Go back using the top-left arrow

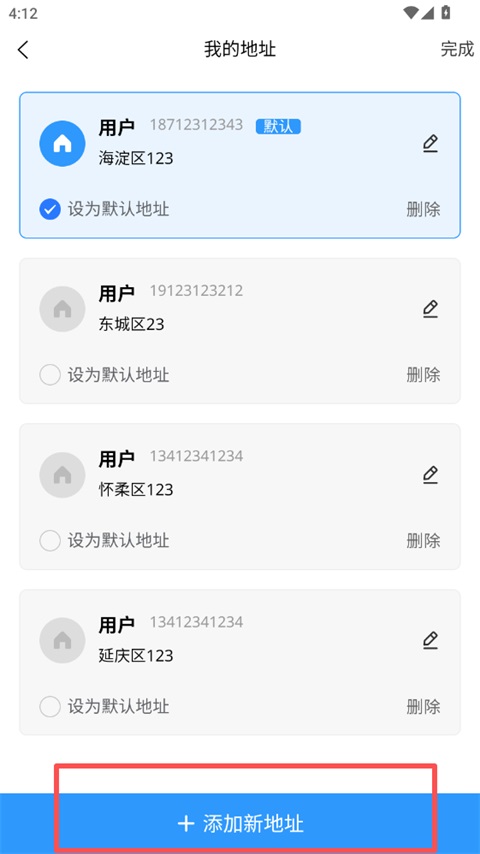[x=23, y=50]
